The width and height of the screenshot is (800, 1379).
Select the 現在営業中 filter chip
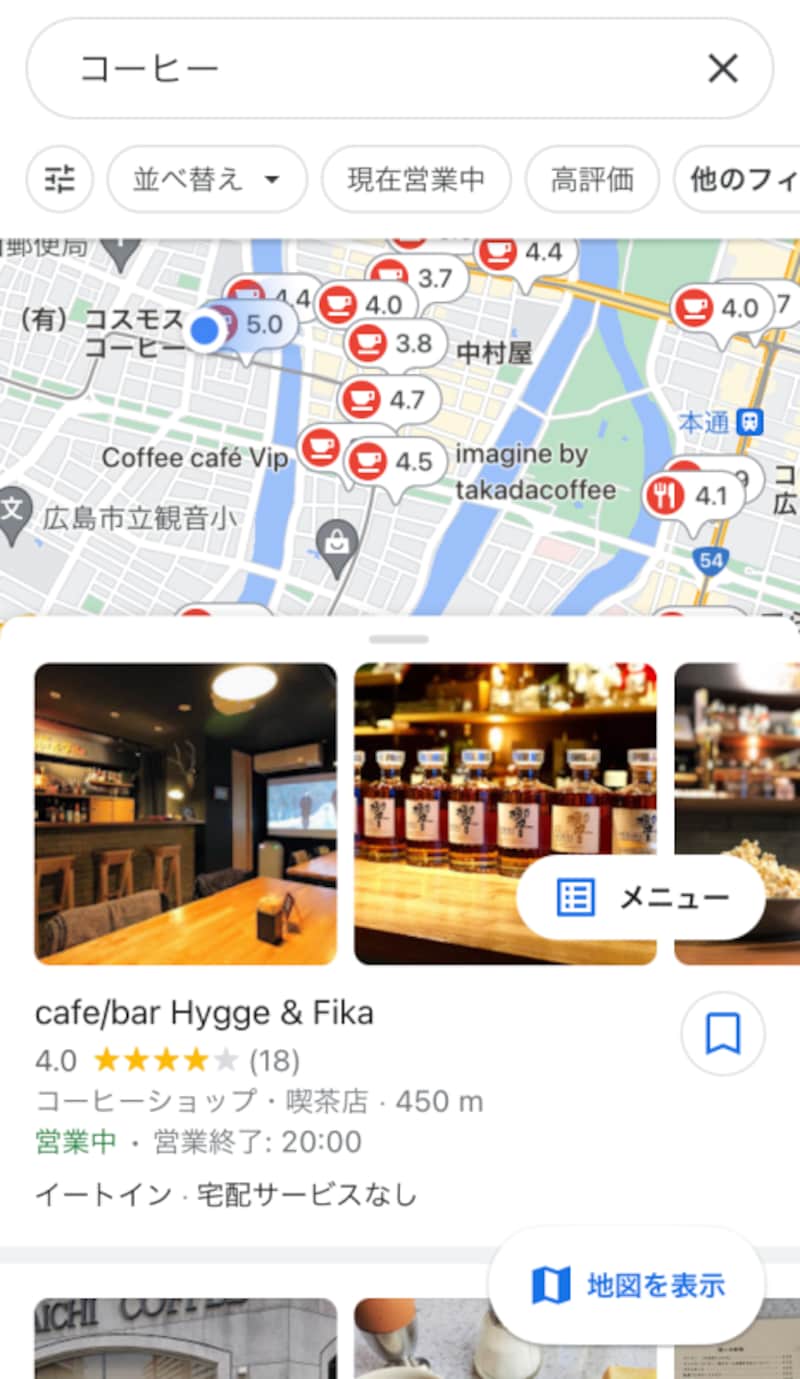pos(416,180)
